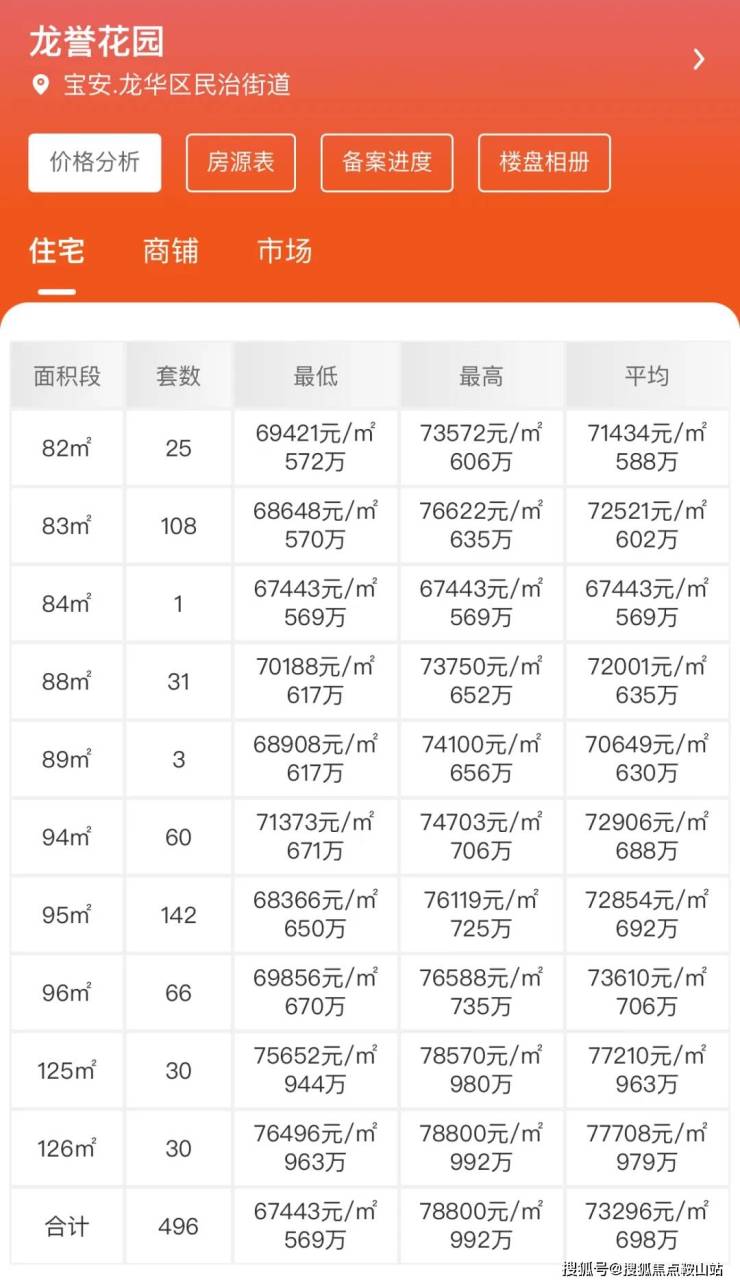Open the 房源表 listing table
The height and width of the screenshot is (1285, 740).
(241, 162)
